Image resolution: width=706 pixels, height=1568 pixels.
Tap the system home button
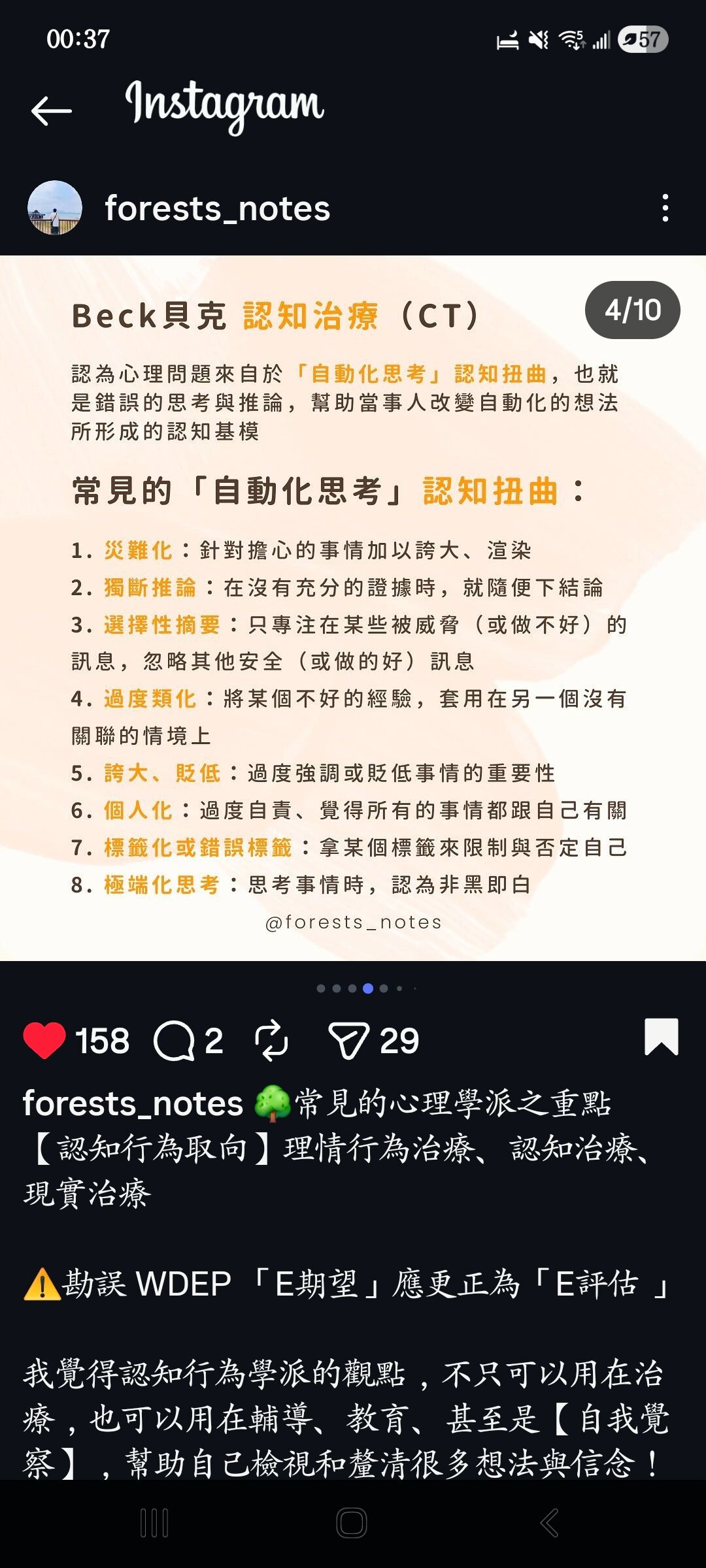(352, 1524)
